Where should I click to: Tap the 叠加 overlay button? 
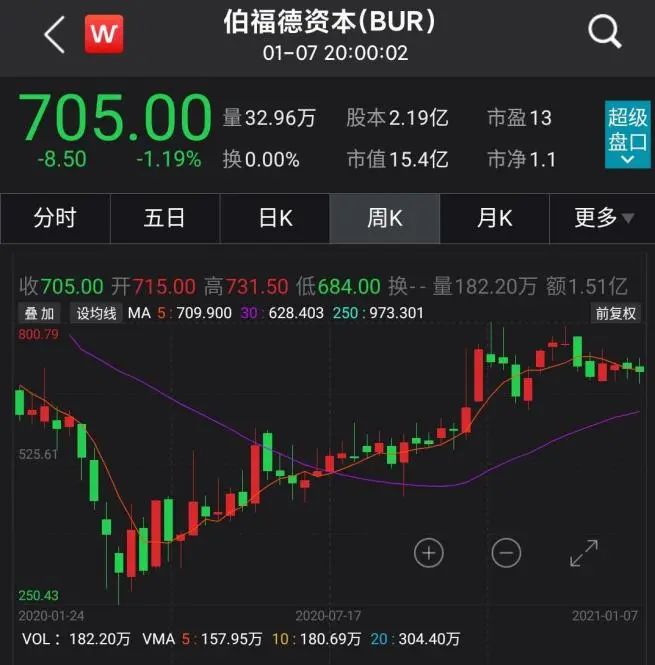41,313
